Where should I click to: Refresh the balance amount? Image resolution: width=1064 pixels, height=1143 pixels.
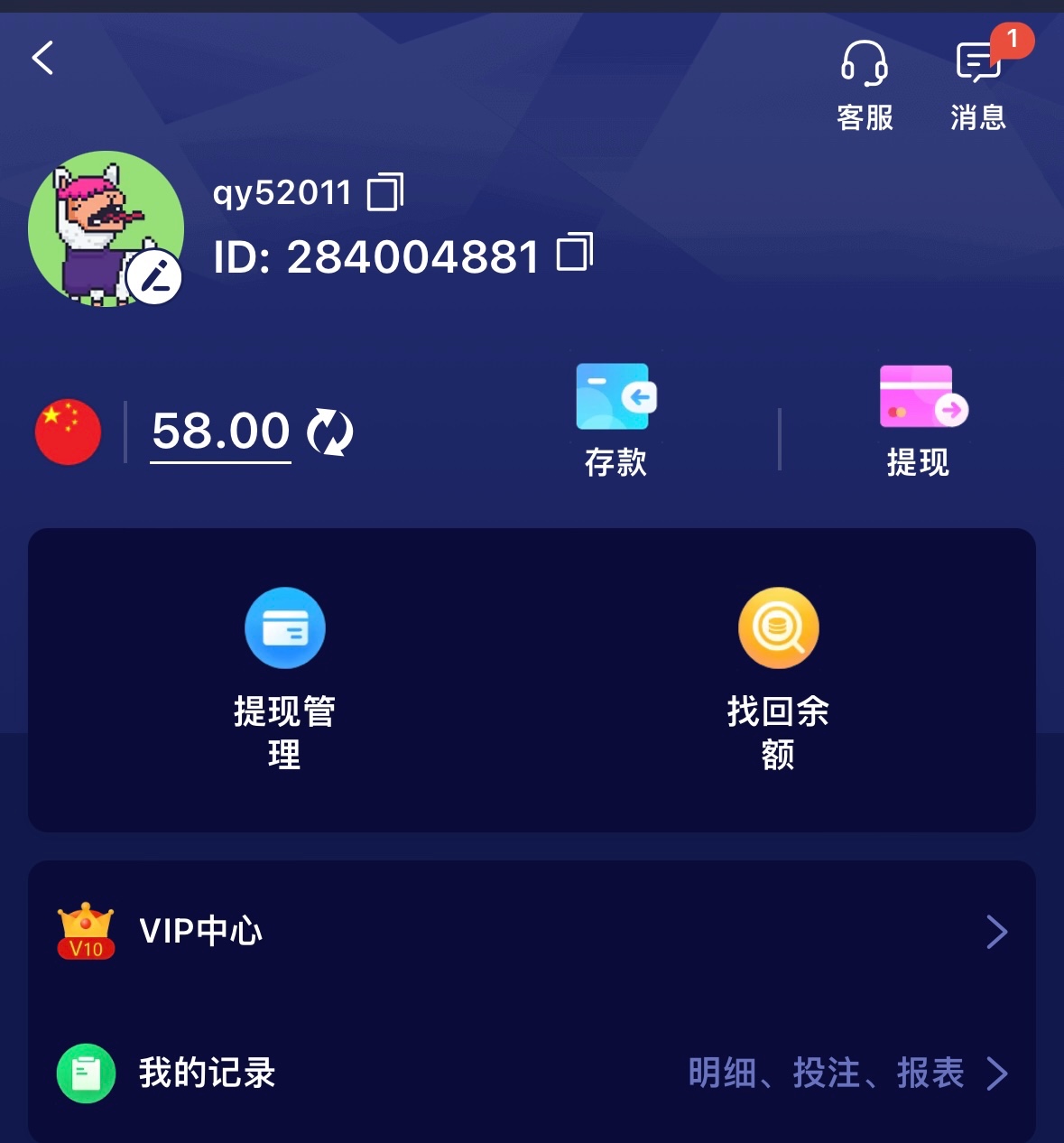click(329, 432)
